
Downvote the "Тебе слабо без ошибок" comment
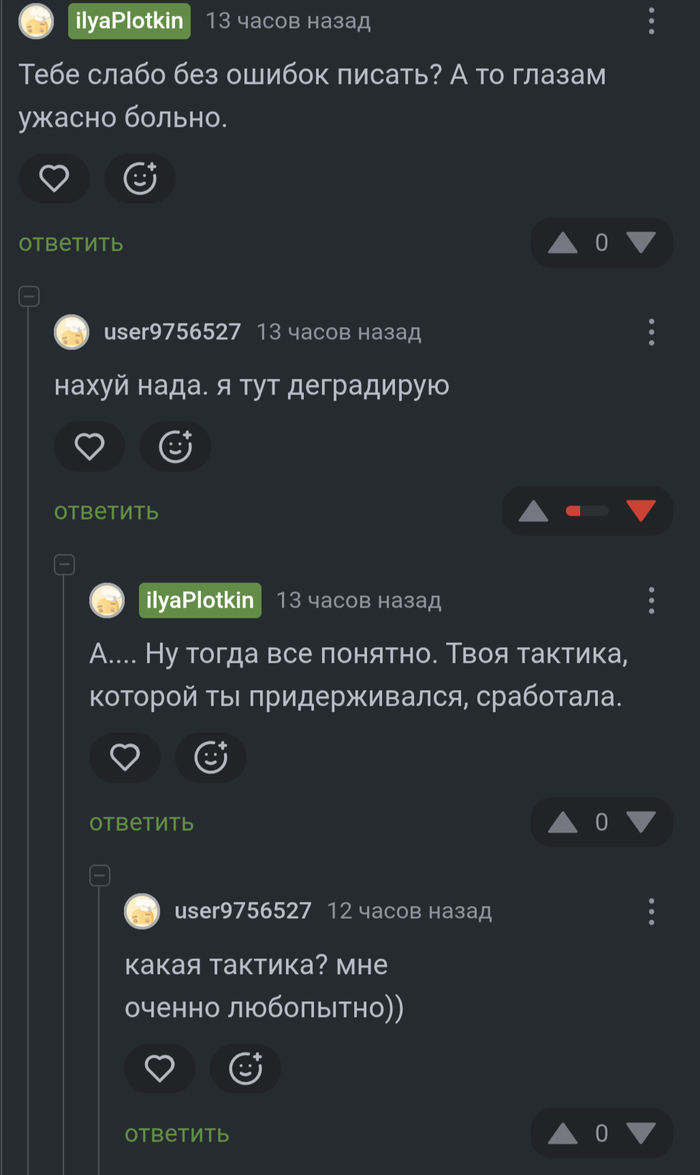click(640, 243)
